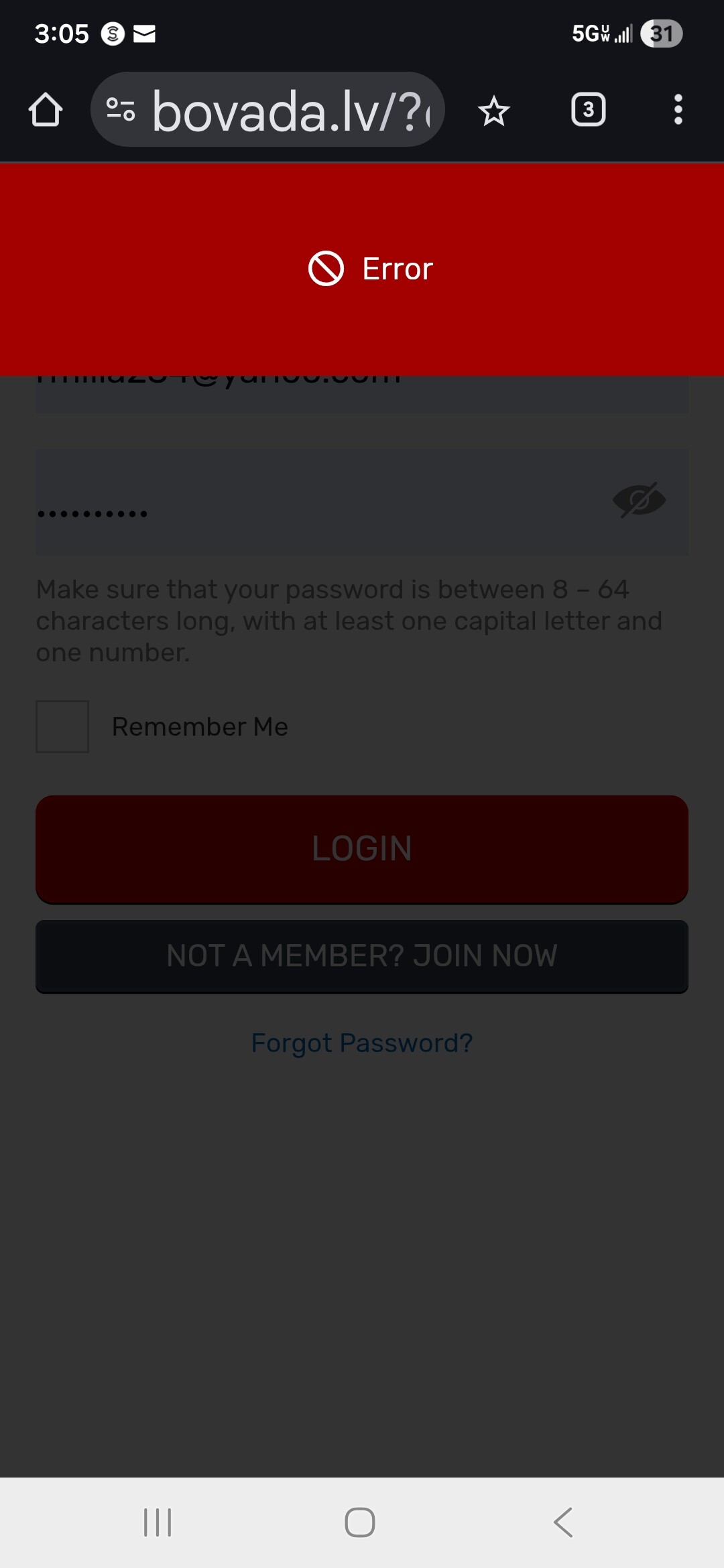This screenshot has height=1568, width=724.
Task: Open the browser overflow menu
Action: [678, 110]
